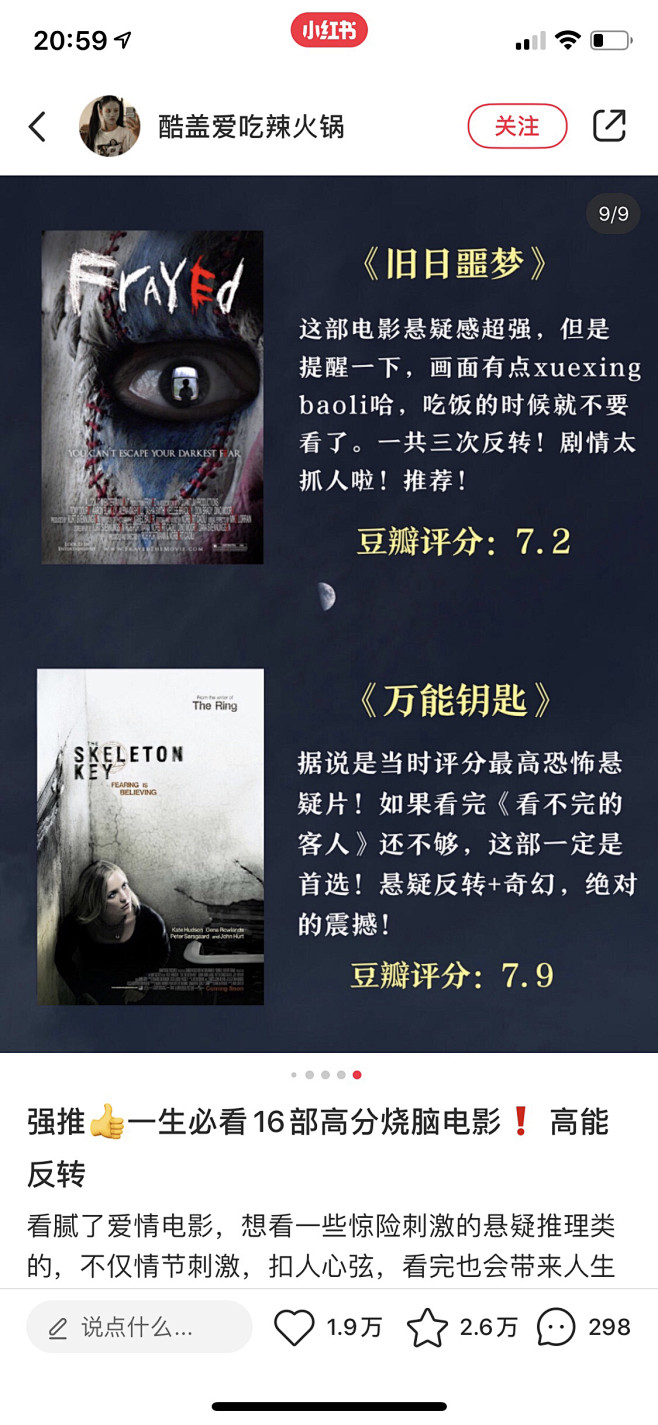Open the author's profile avatar
Screen dimensions: 658x1425
click(x=110, y=126)
